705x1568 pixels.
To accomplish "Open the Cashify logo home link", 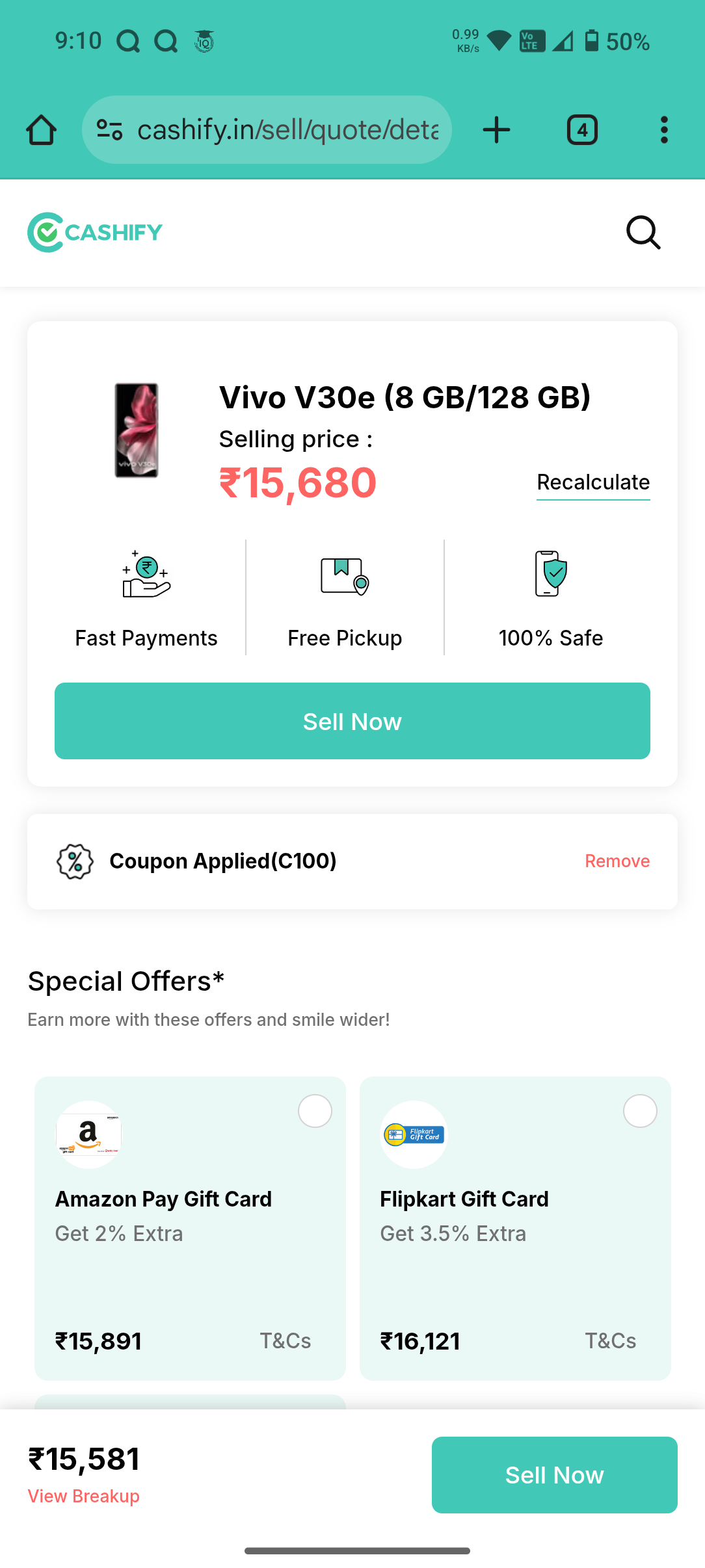I will point(95,232).
